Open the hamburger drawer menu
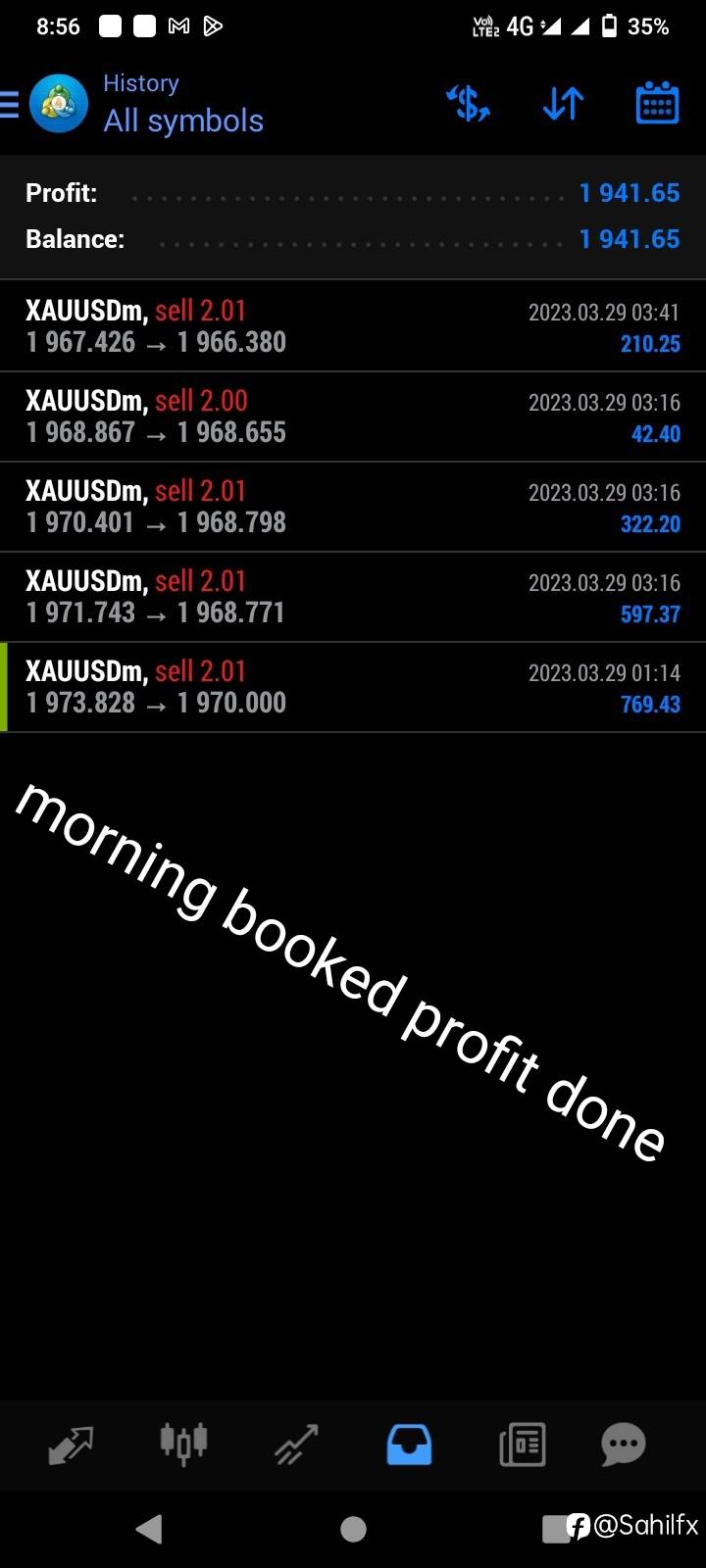Screen dimensions: 706x1568 point(9,104)
